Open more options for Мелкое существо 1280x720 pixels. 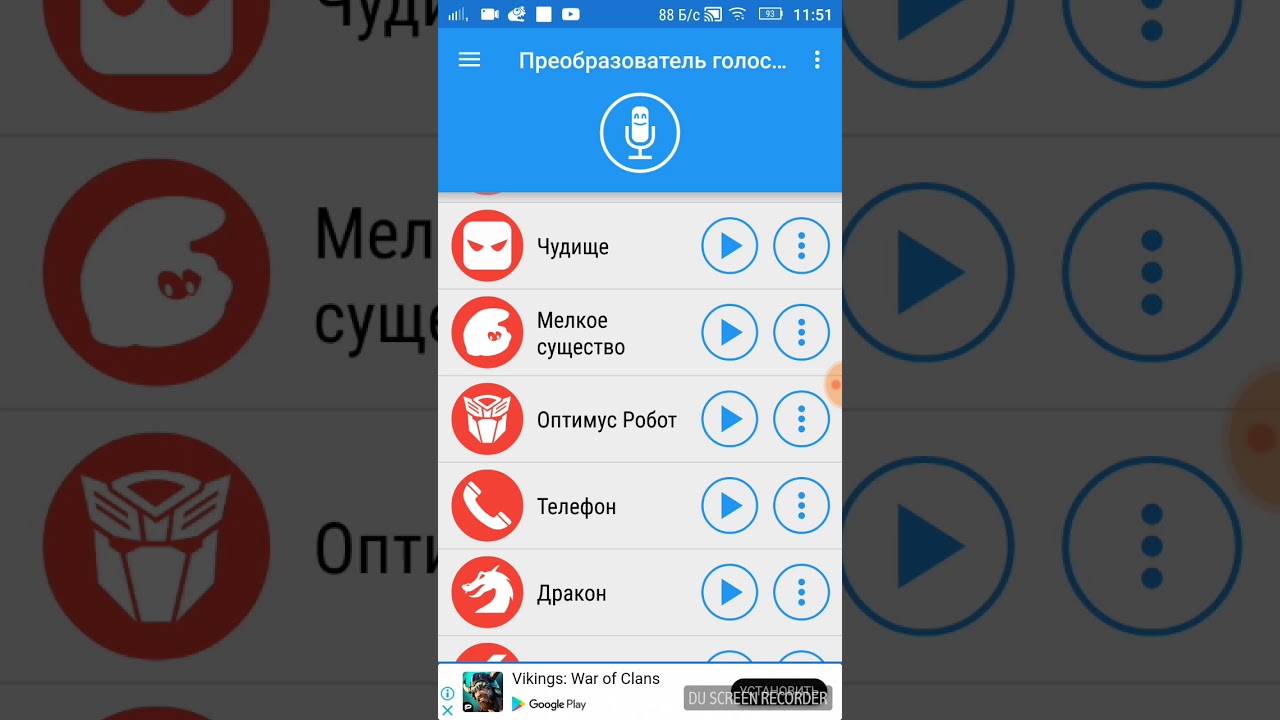click(x=801, y=333)
